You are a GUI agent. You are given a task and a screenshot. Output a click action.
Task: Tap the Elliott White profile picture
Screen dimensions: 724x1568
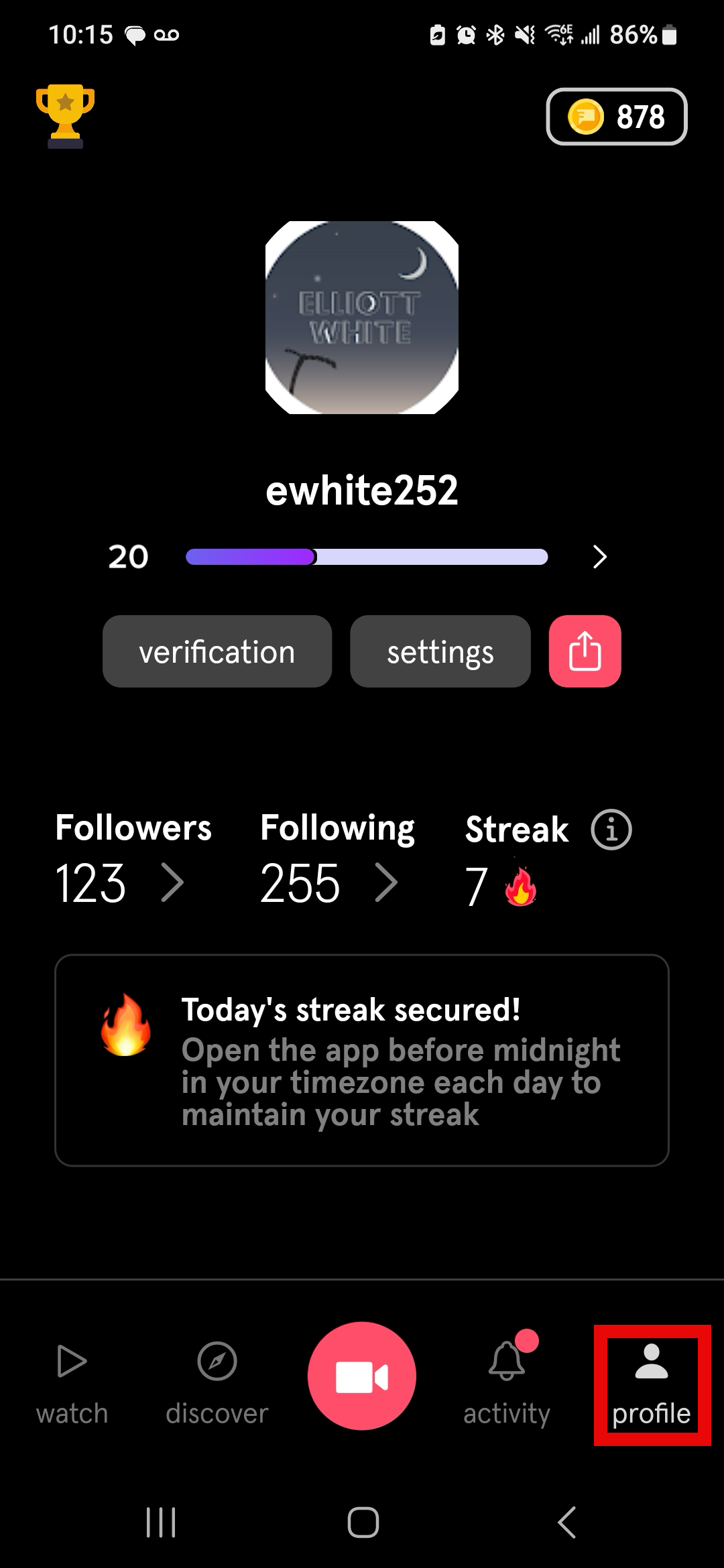click(362, 318)
